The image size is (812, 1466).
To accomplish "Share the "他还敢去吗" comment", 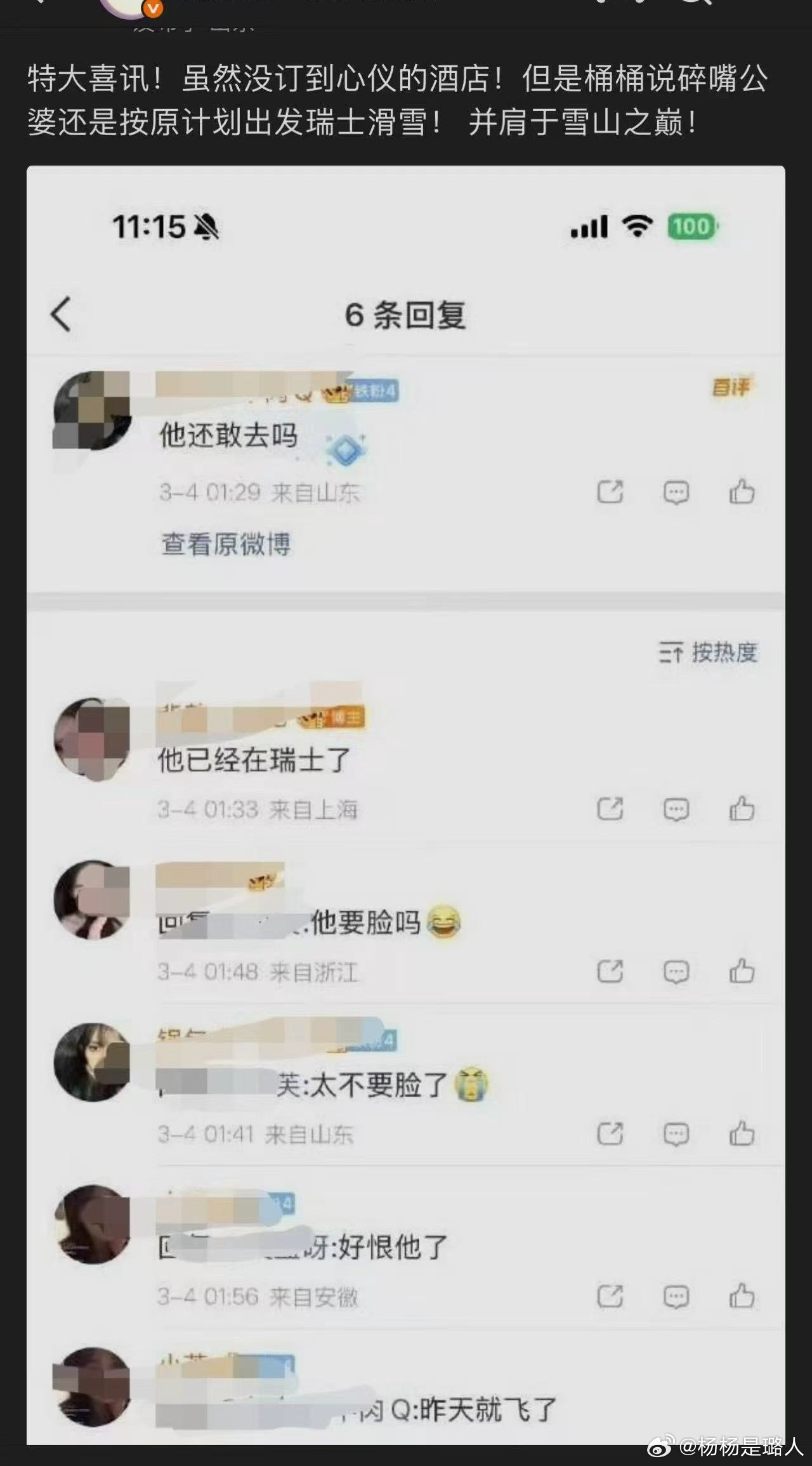I will [608, 493].
